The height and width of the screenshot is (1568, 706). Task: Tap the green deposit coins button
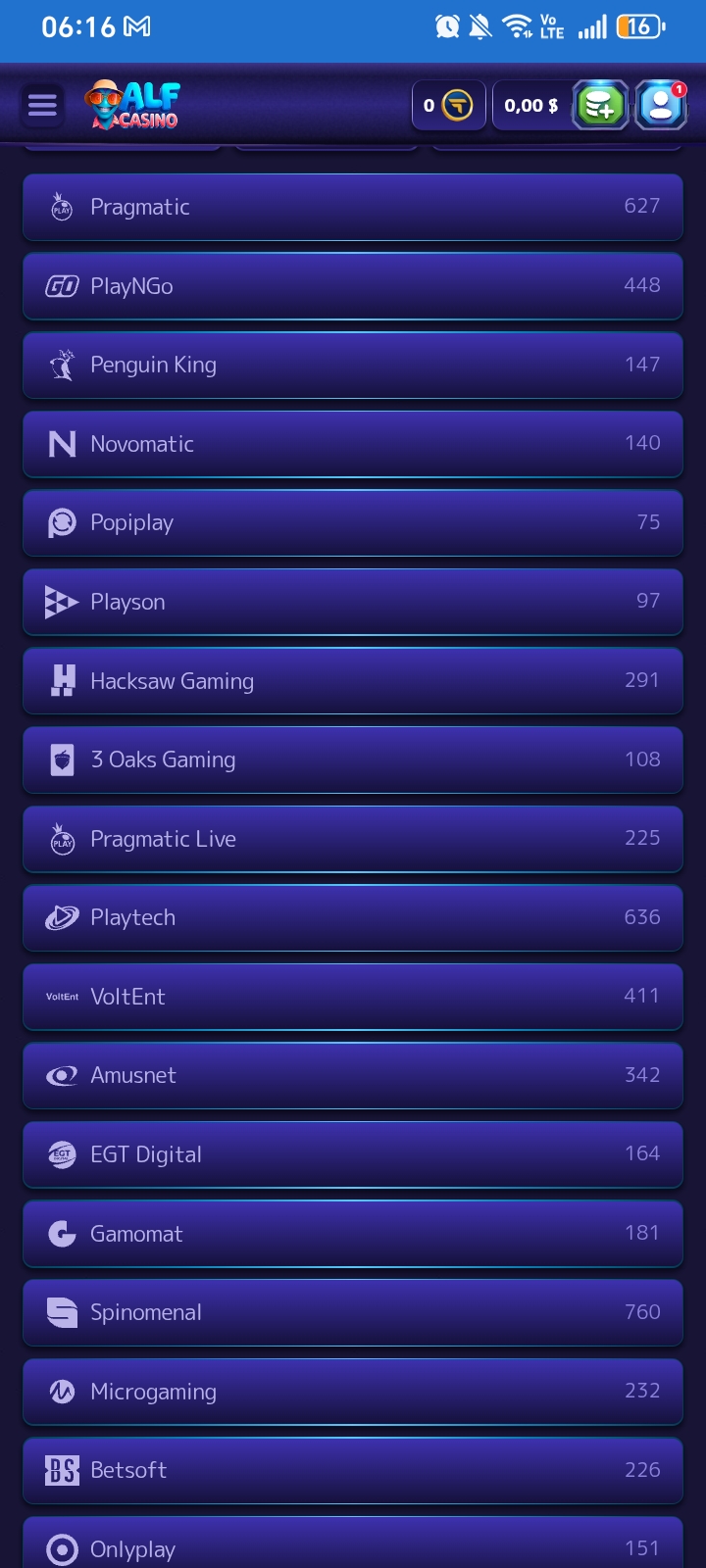pos(599,105)
